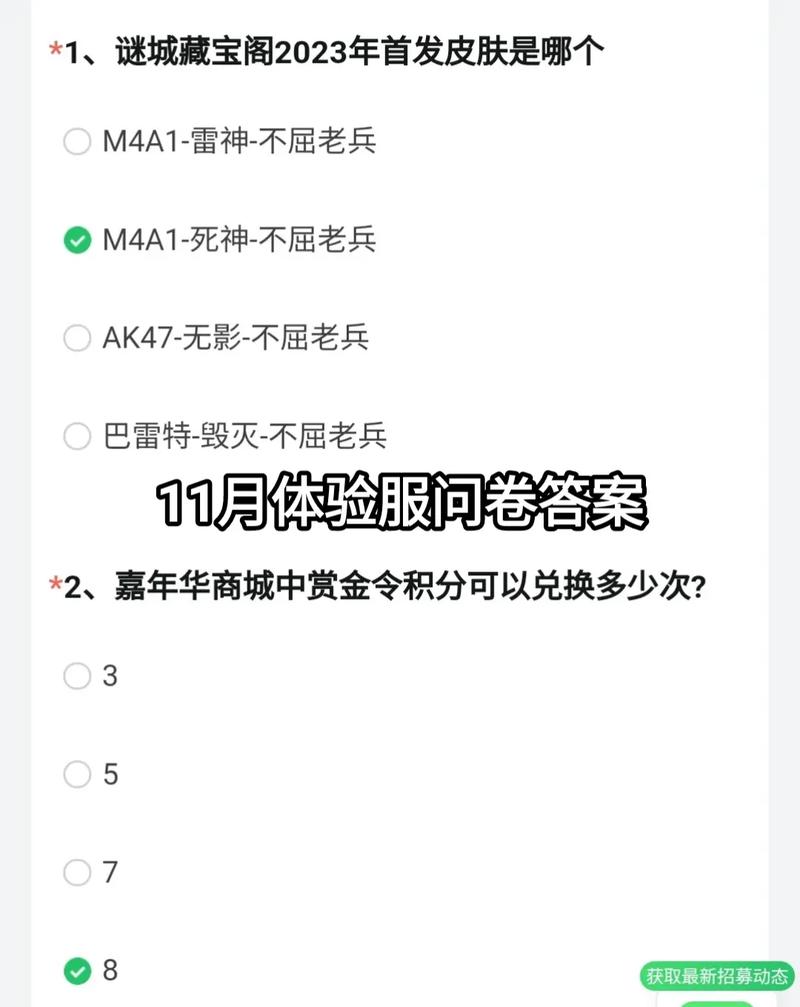This screenshot has height=1007, width=800.
Task: Click the empty radio circle next to option 3
Action: (x=76, y=676)
